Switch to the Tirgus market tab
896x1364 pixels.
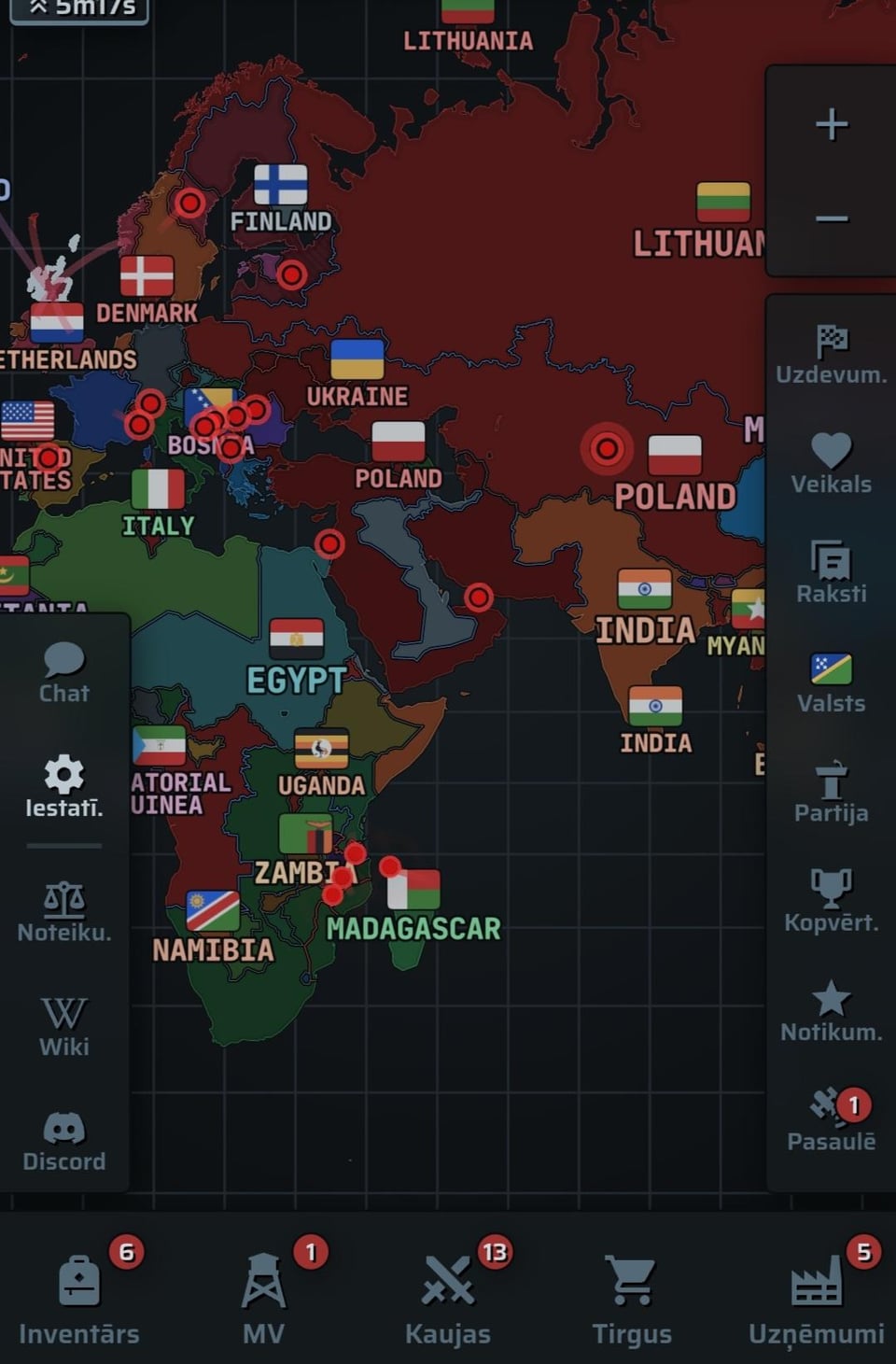[632, 1298]
